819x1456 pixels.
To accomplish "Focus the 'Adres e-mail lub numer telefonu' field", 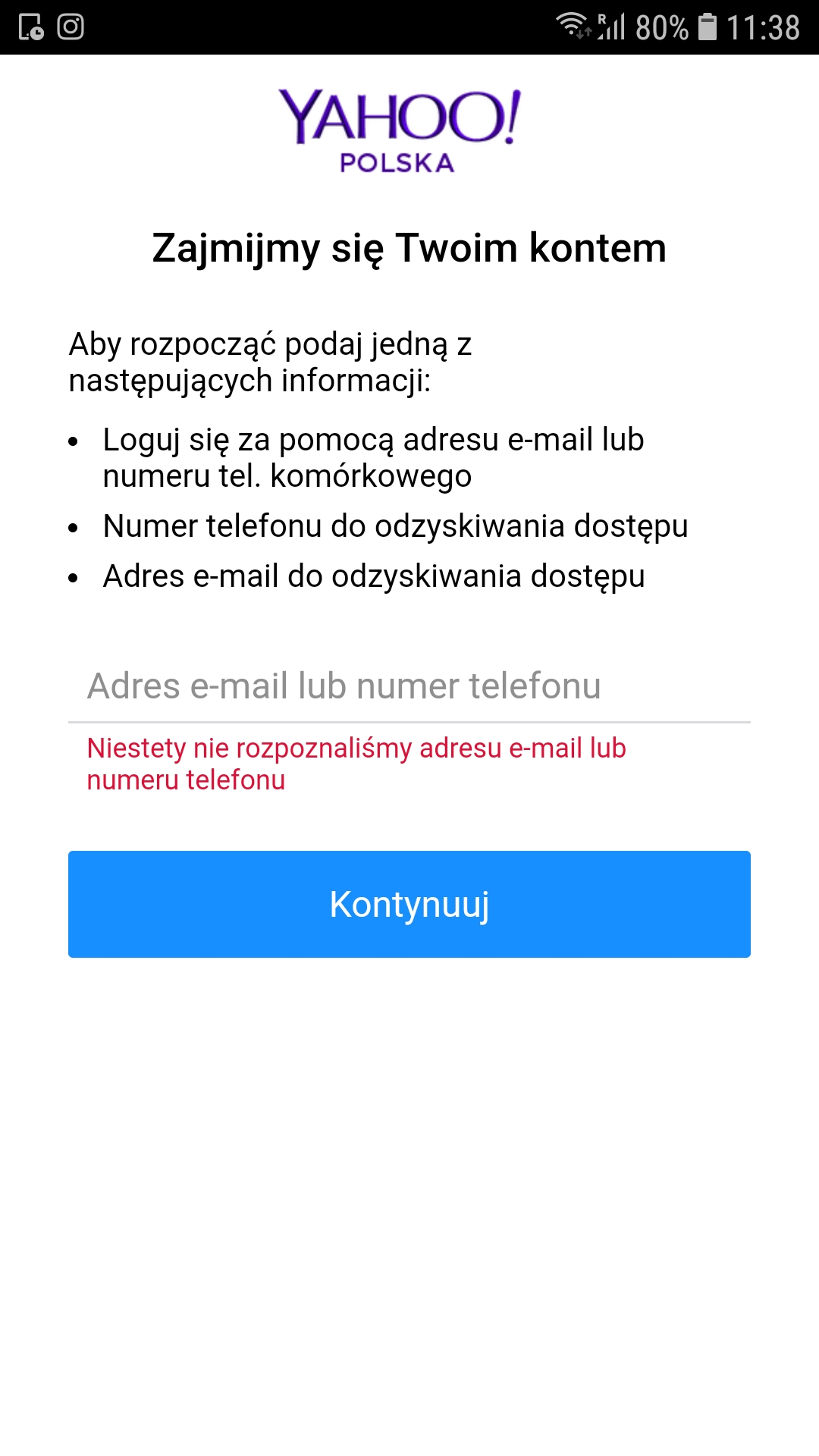I will 409,686.
